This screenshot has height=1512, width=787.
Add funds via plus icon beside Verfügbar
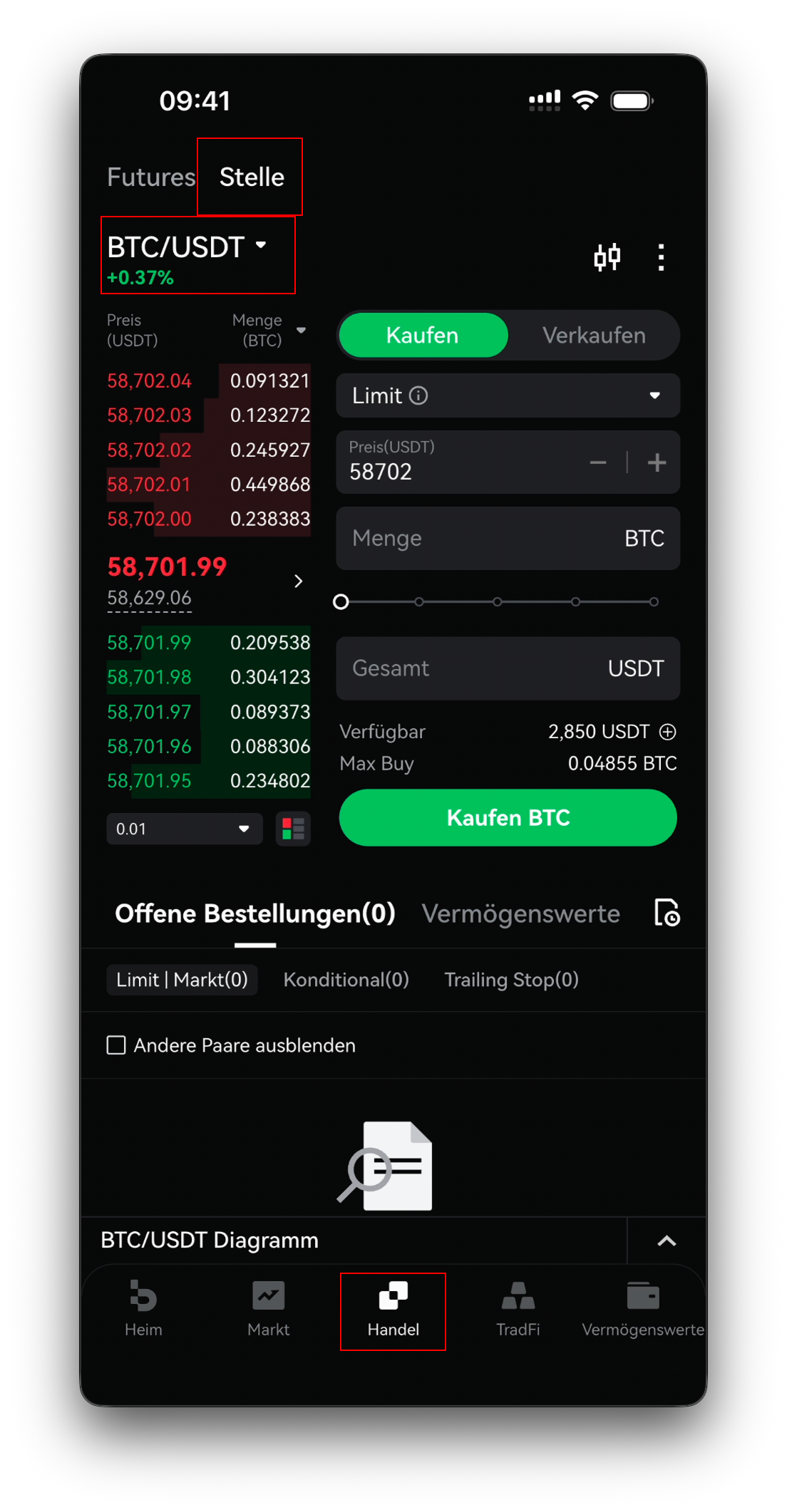[668, 732]
